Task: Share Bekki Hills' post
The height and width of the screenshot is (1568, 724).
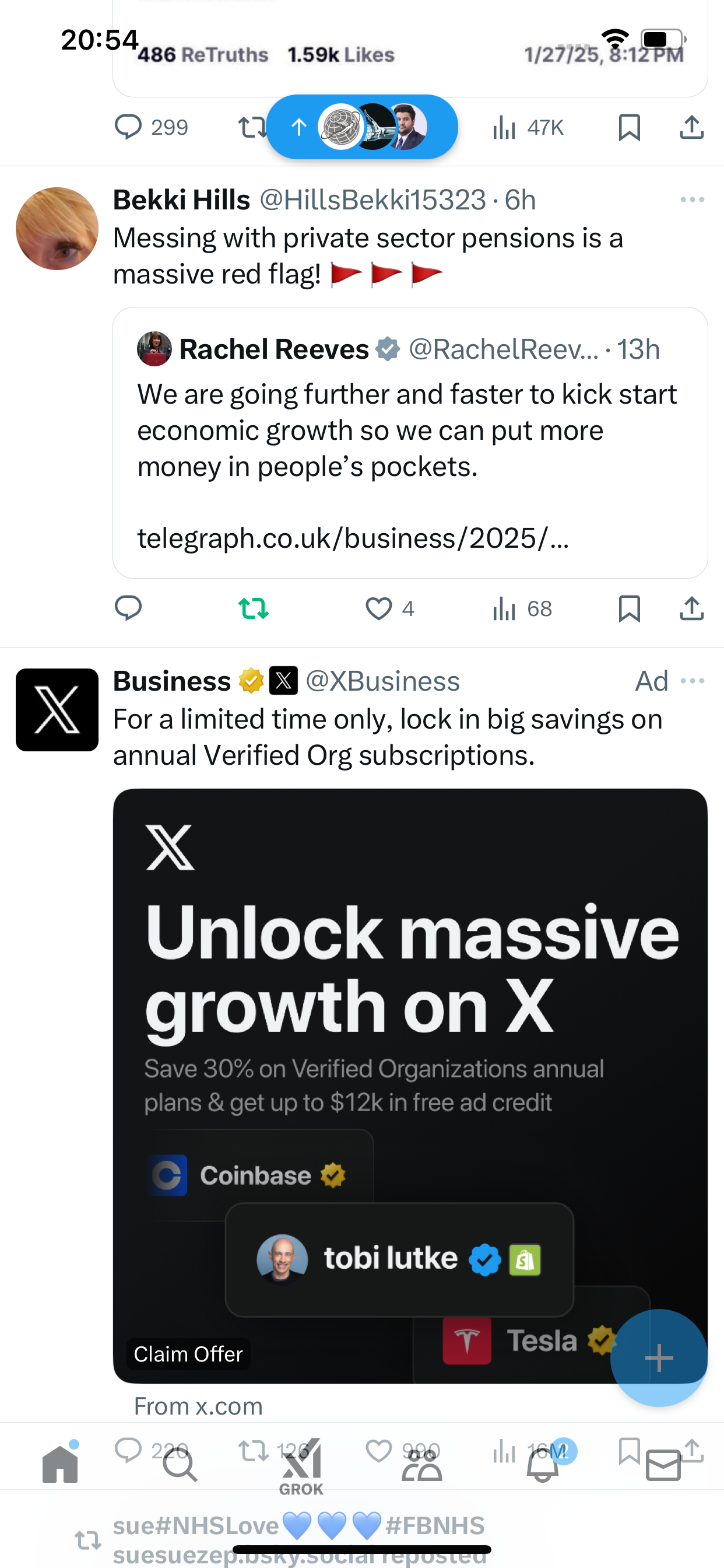Action: (x=692, y=608)
